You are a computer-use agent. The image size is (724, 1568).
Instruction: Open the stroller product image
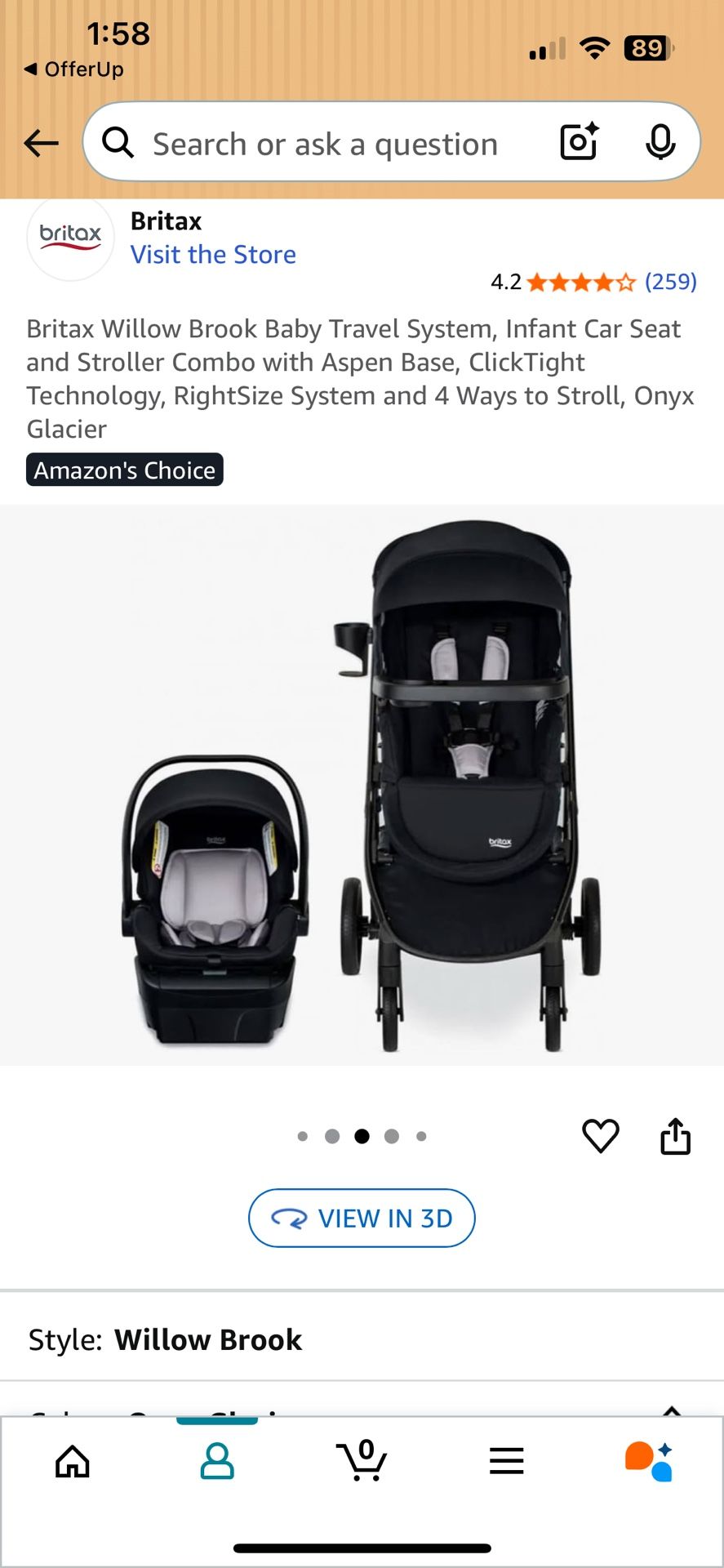(362, 785)
